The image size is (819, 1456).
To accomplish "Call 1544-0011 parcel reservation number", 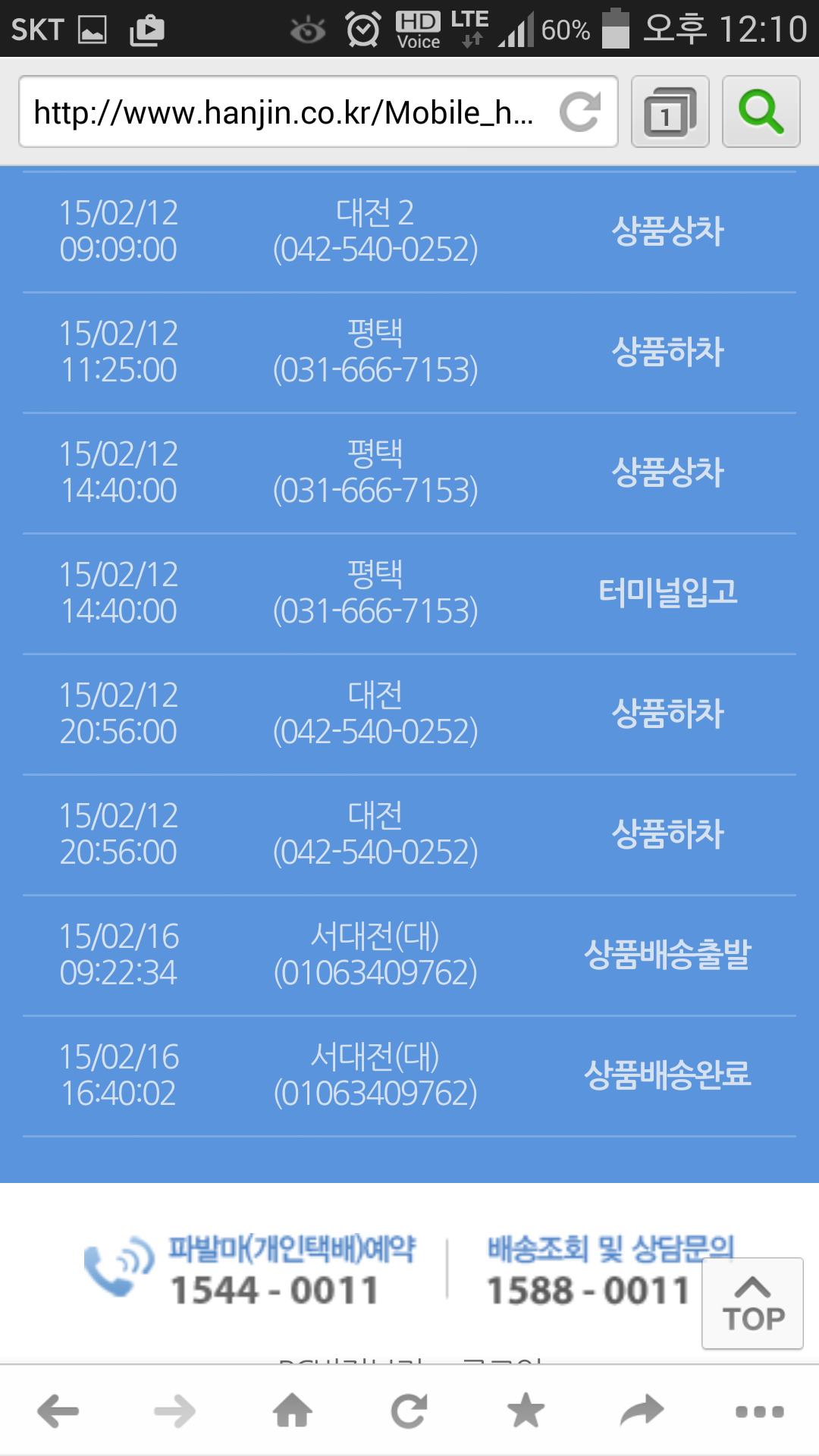I will pyautogui.click(x=275, y=1291).
